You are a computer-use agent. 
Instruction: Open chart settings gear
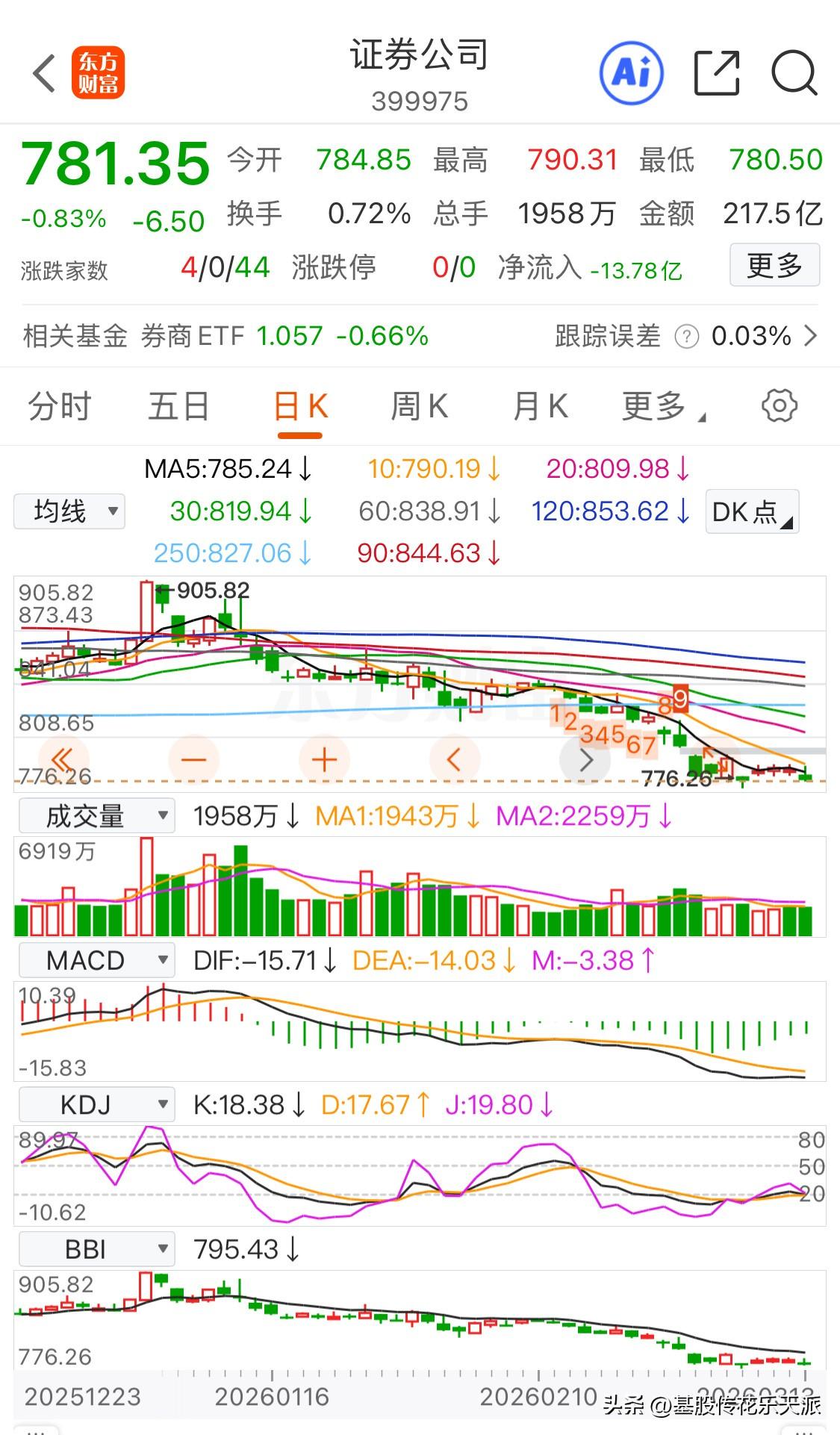pos(780,405)
